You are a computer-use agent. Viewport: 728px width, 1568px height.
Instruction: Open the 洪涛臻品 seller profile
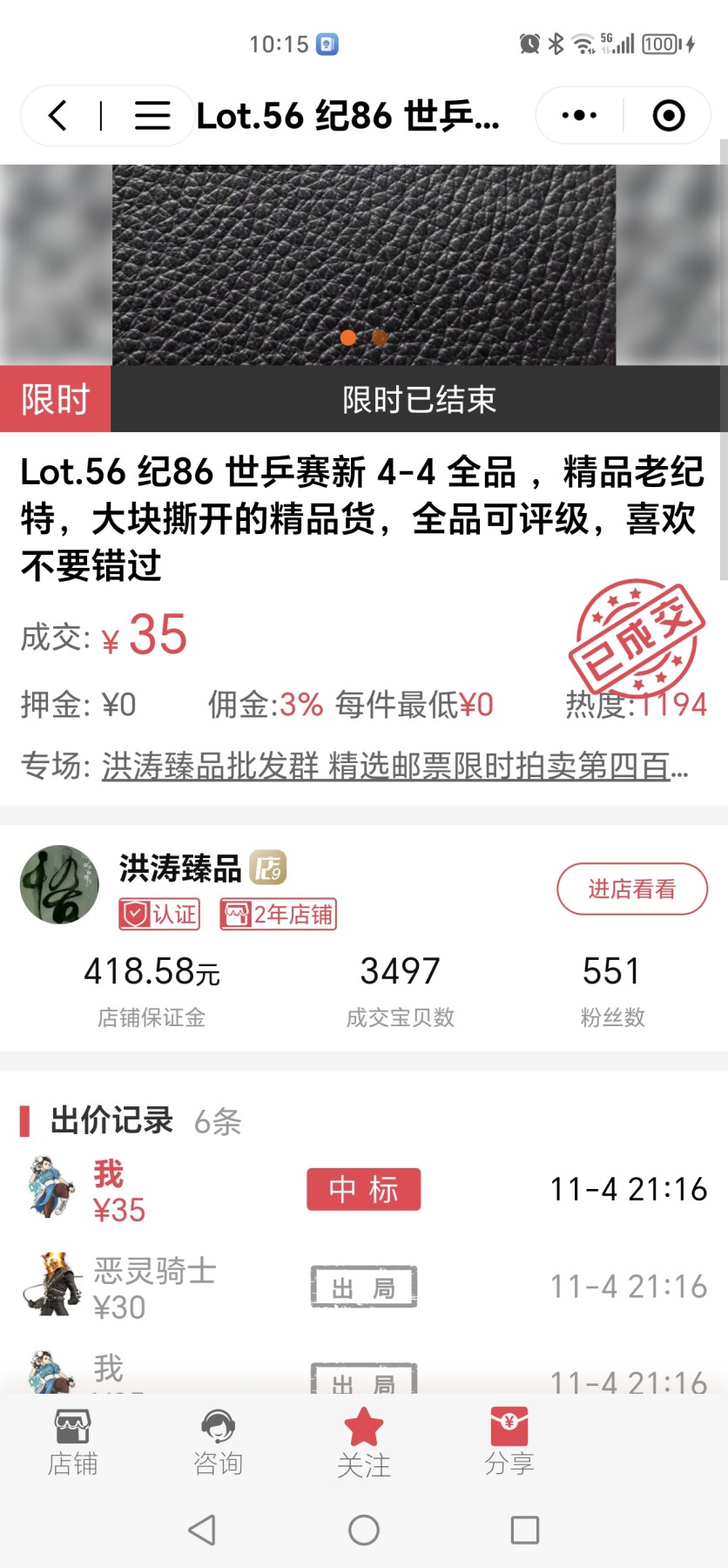click(x=179, y=868)
